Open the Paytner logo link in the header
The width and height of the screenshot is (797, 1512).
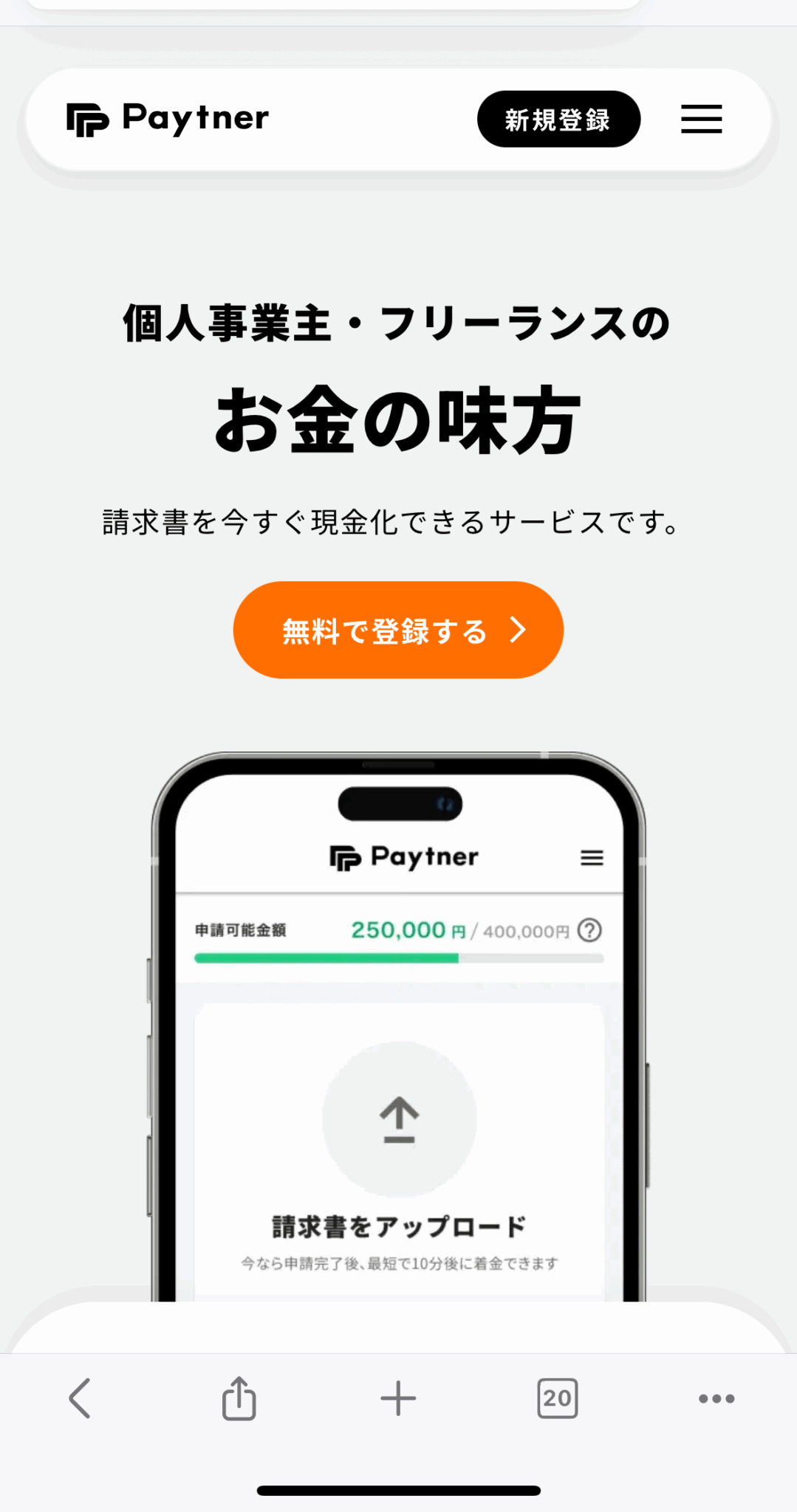[x=168, y=119]
